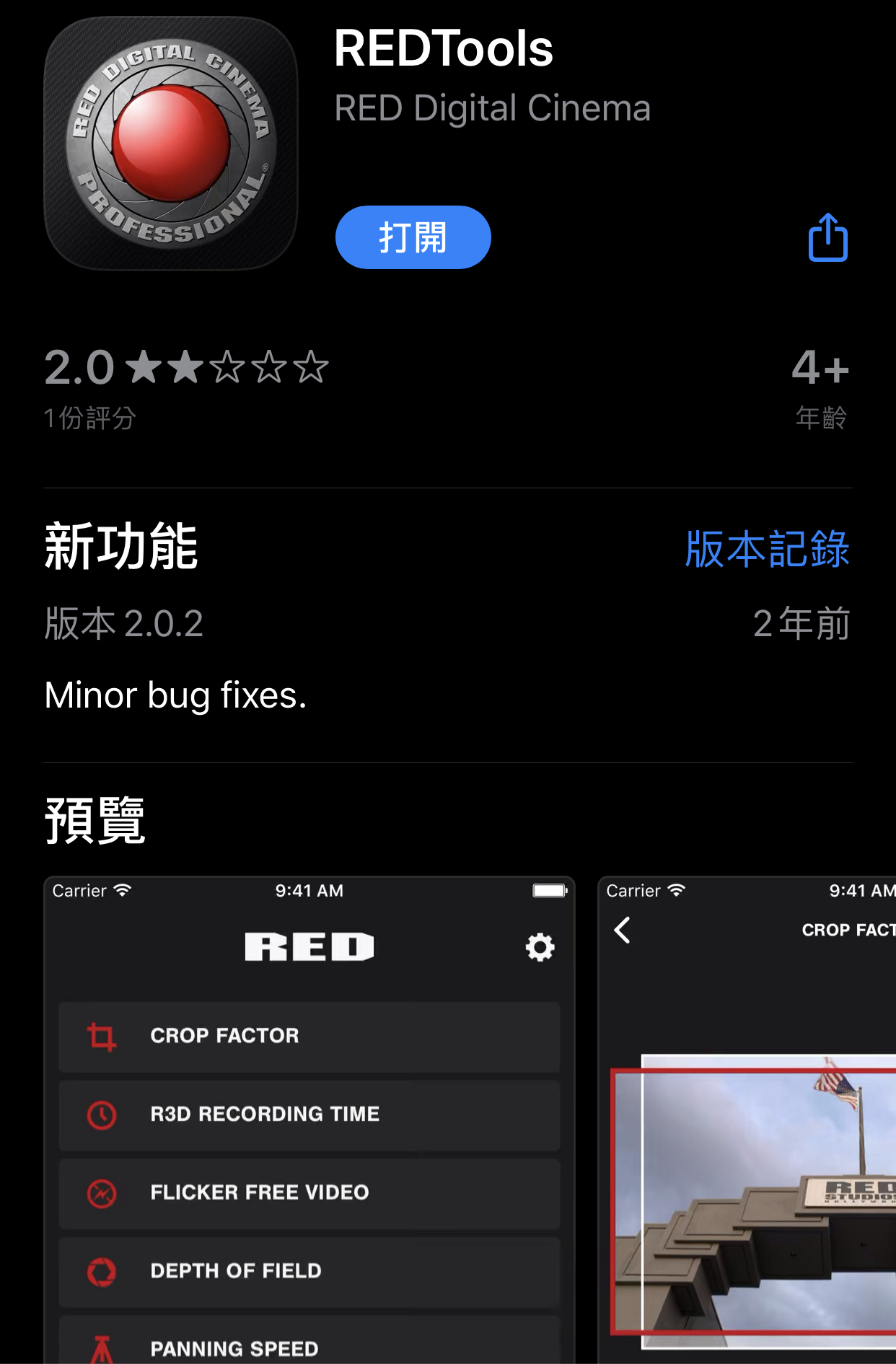Image resolution: width=896 pixels, height=1364 pixels.
Task: Open the R3D Recording Time clock icon
Action: pos(103,1114)
